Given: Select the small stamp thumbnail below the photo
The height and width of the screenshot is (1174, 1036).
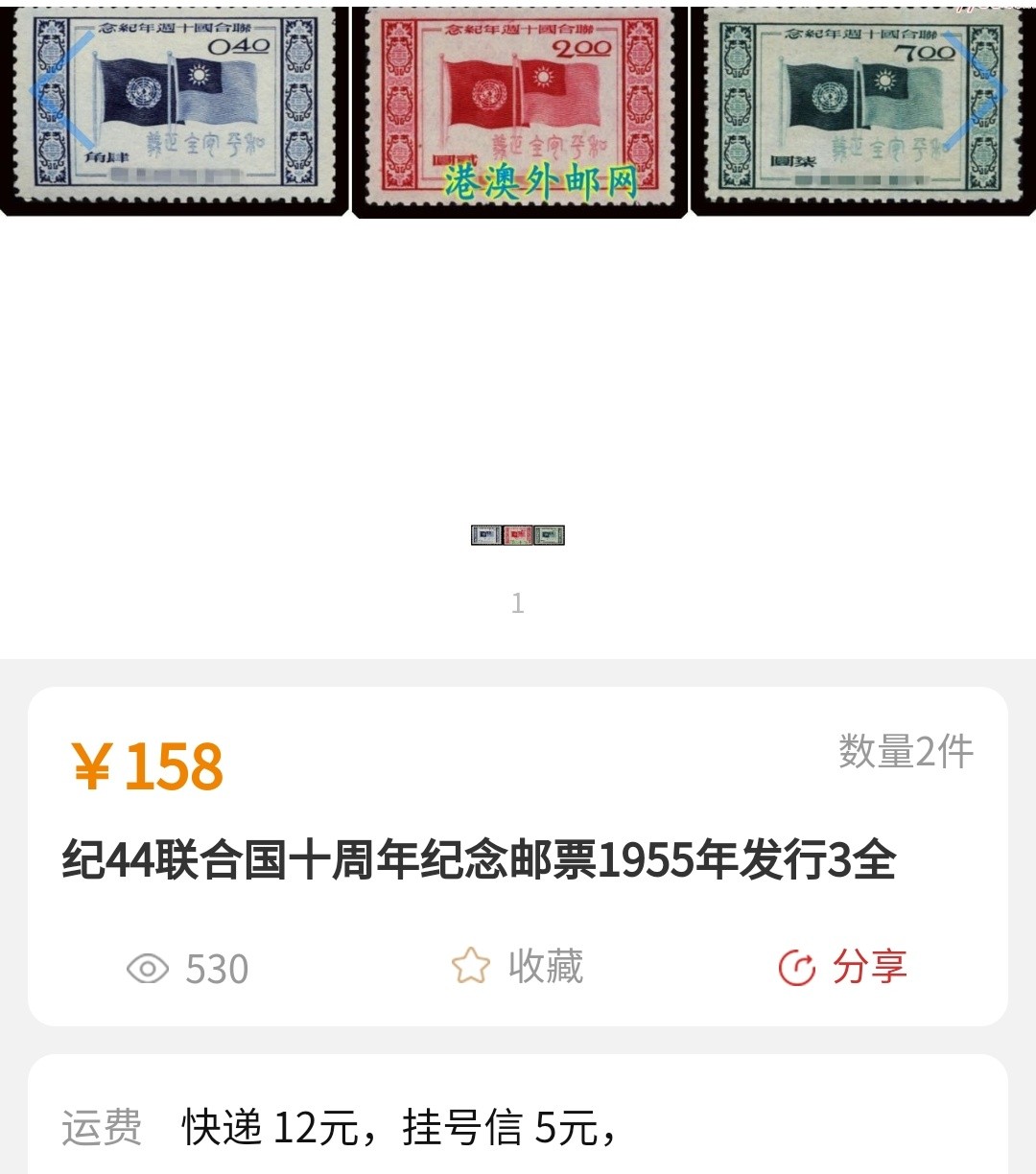Looking at the screenshot, I should pyautogui.click(x=518, y=535).
